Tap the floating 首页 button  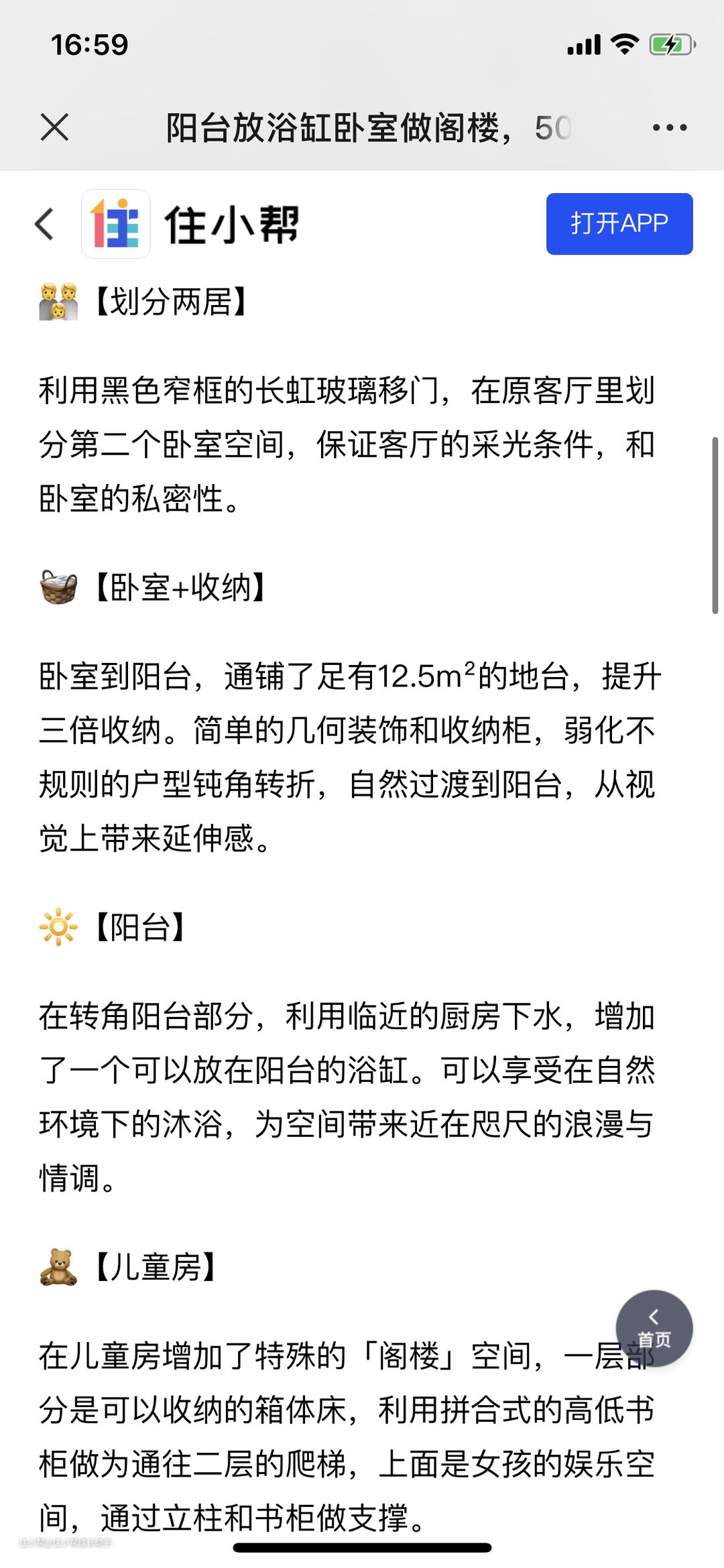(x=654, y=1328)
